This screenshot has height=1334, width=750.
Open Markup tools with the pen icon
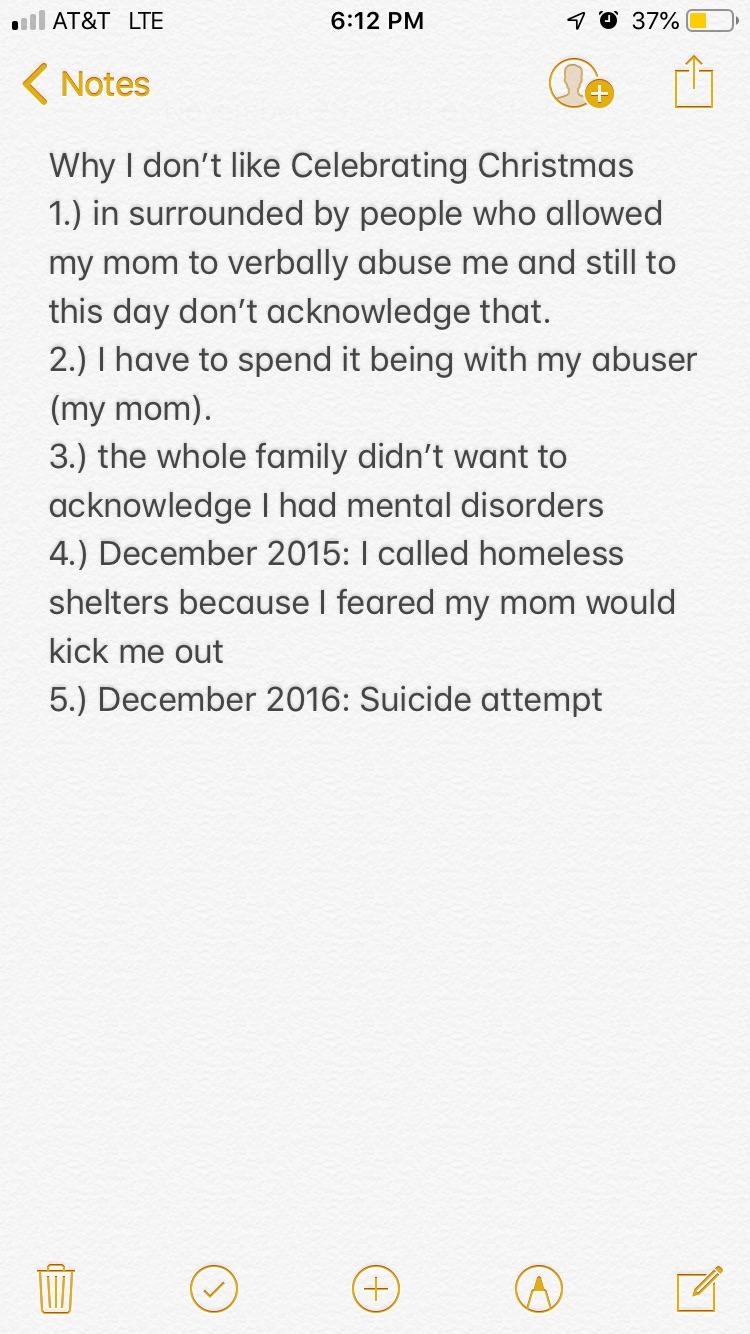coord(538,1289)
